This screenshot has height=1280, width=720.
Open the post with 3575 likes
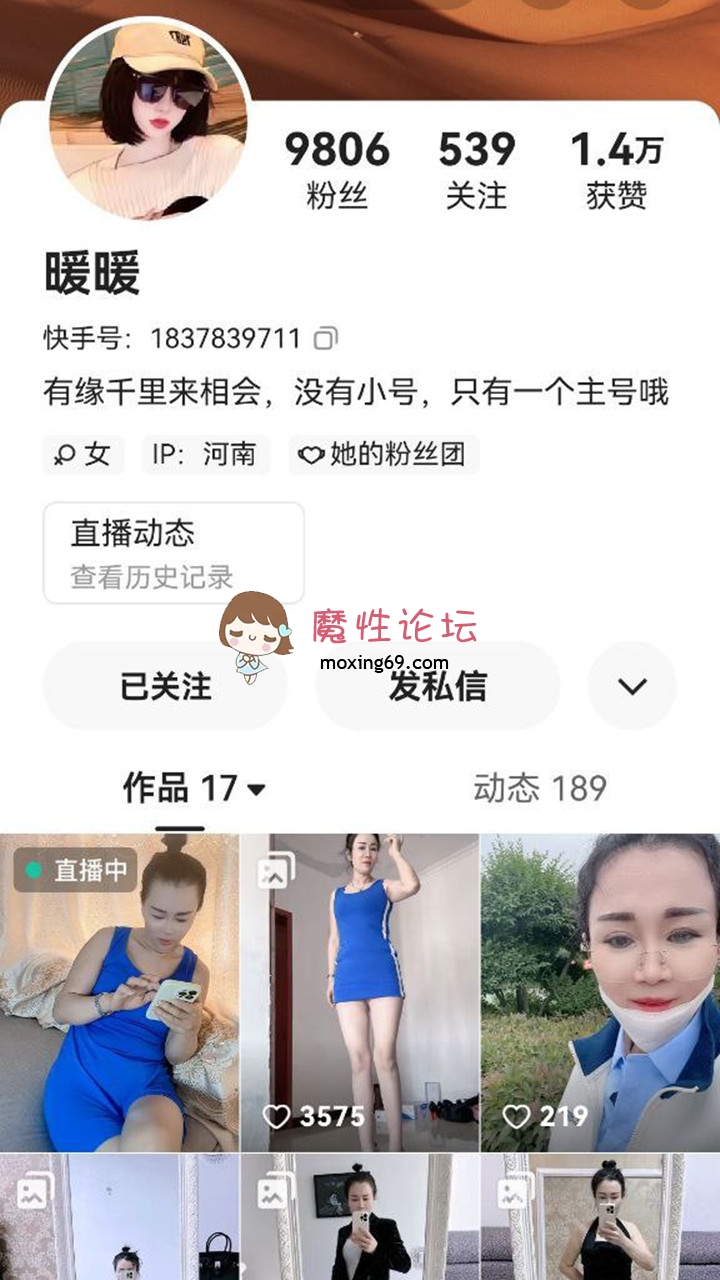[x=360, y=992]
